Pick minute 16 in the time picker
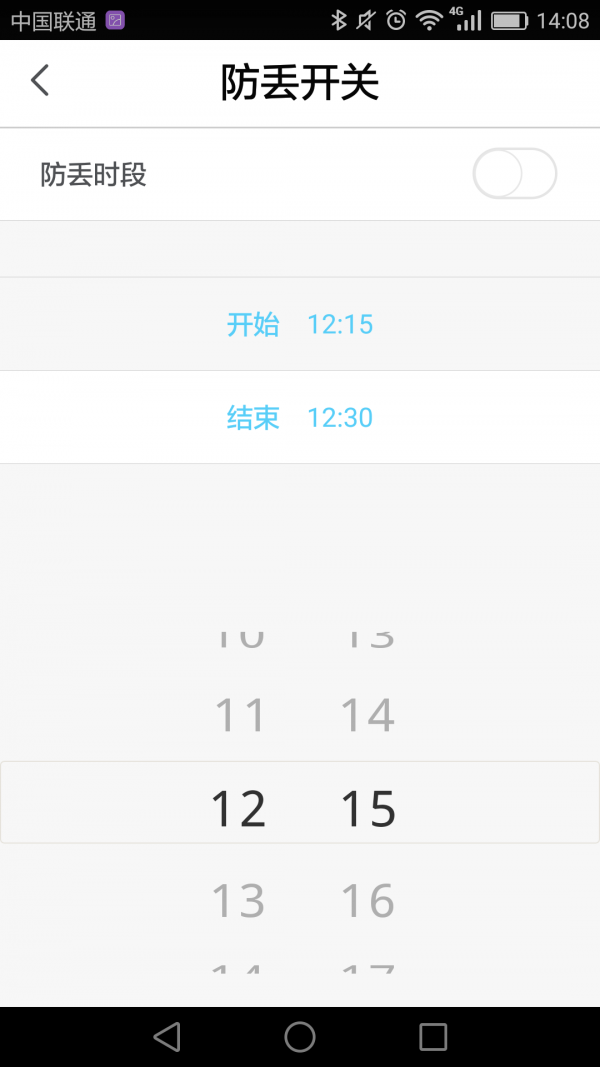Screen dimensions: 600x1067 click(368, 901)
